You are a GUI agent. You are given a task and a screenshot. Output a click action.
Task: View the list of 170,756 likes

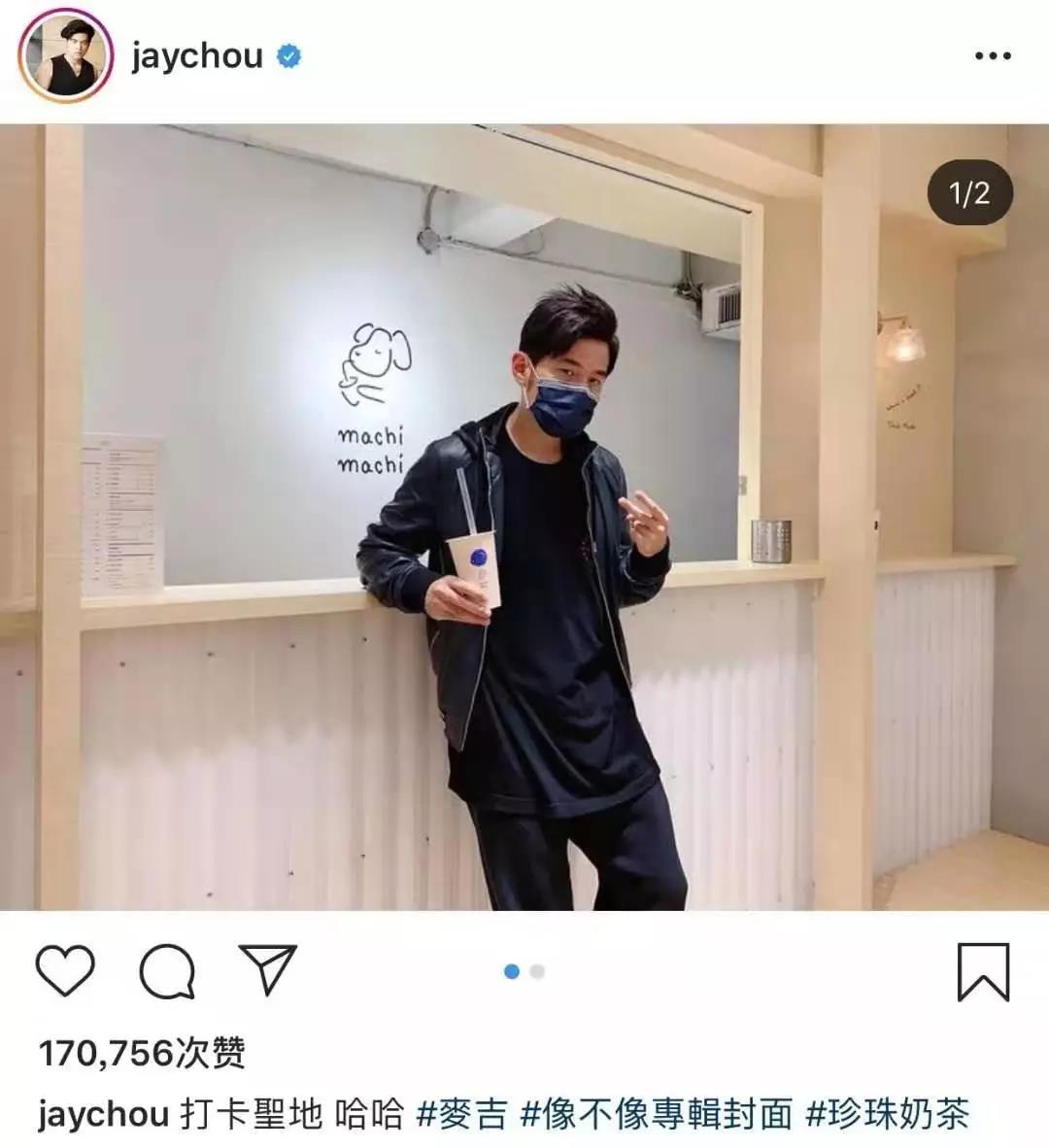[142, 1053]
